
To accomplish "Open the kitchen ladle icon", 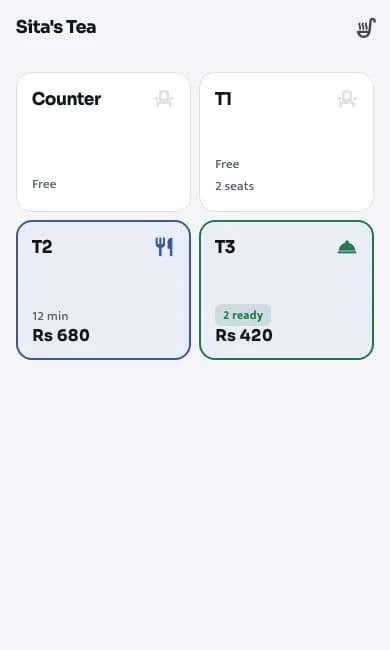I will [x=366, y=28].
